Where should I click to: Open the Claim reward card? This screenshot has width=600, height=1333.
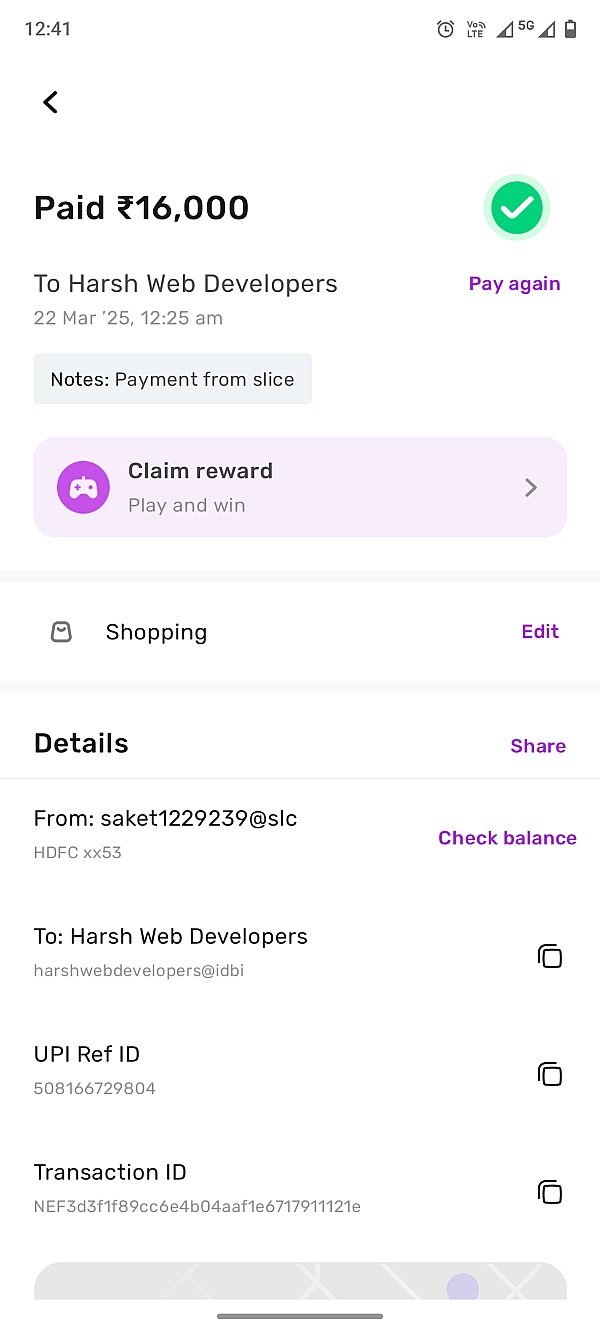(300, 487)
